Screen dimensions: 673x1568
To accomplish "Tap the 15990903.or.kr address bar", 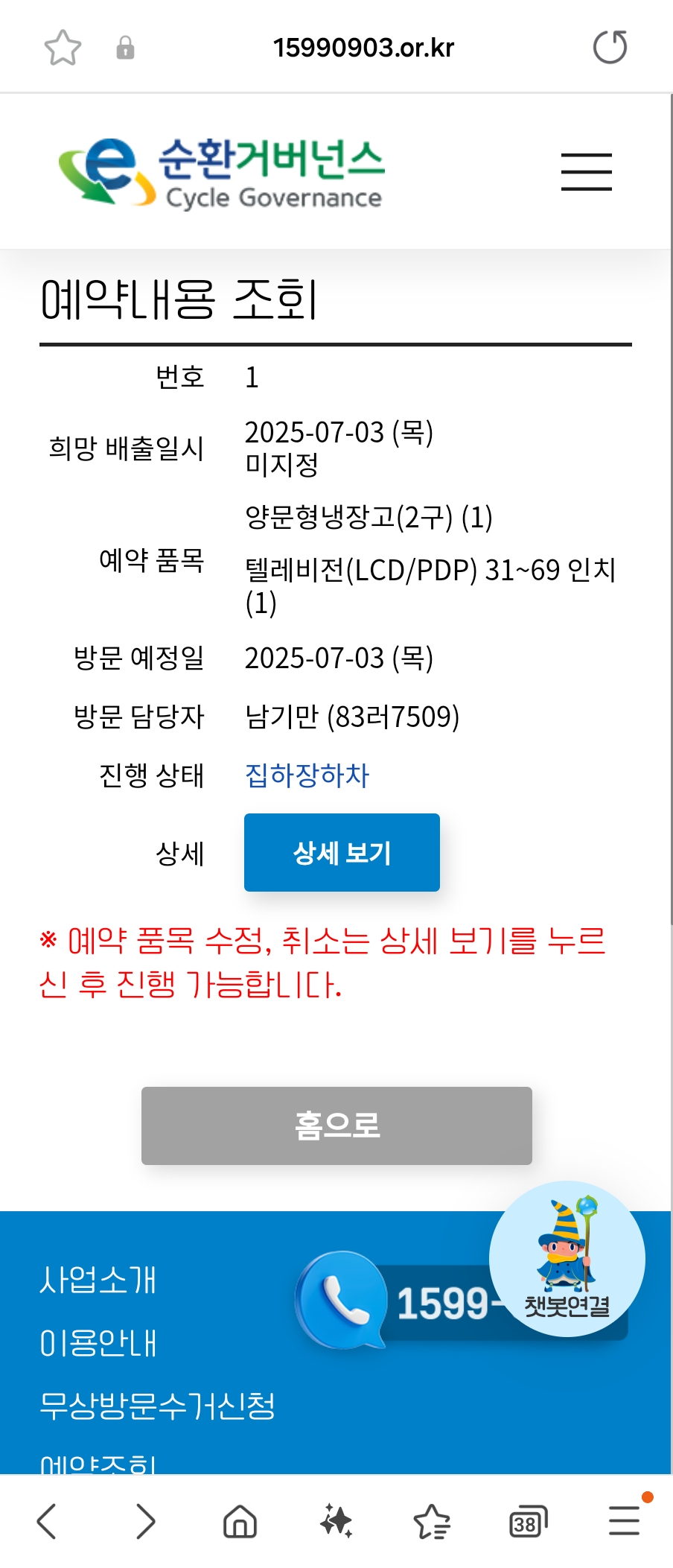I will click(363, 48).
